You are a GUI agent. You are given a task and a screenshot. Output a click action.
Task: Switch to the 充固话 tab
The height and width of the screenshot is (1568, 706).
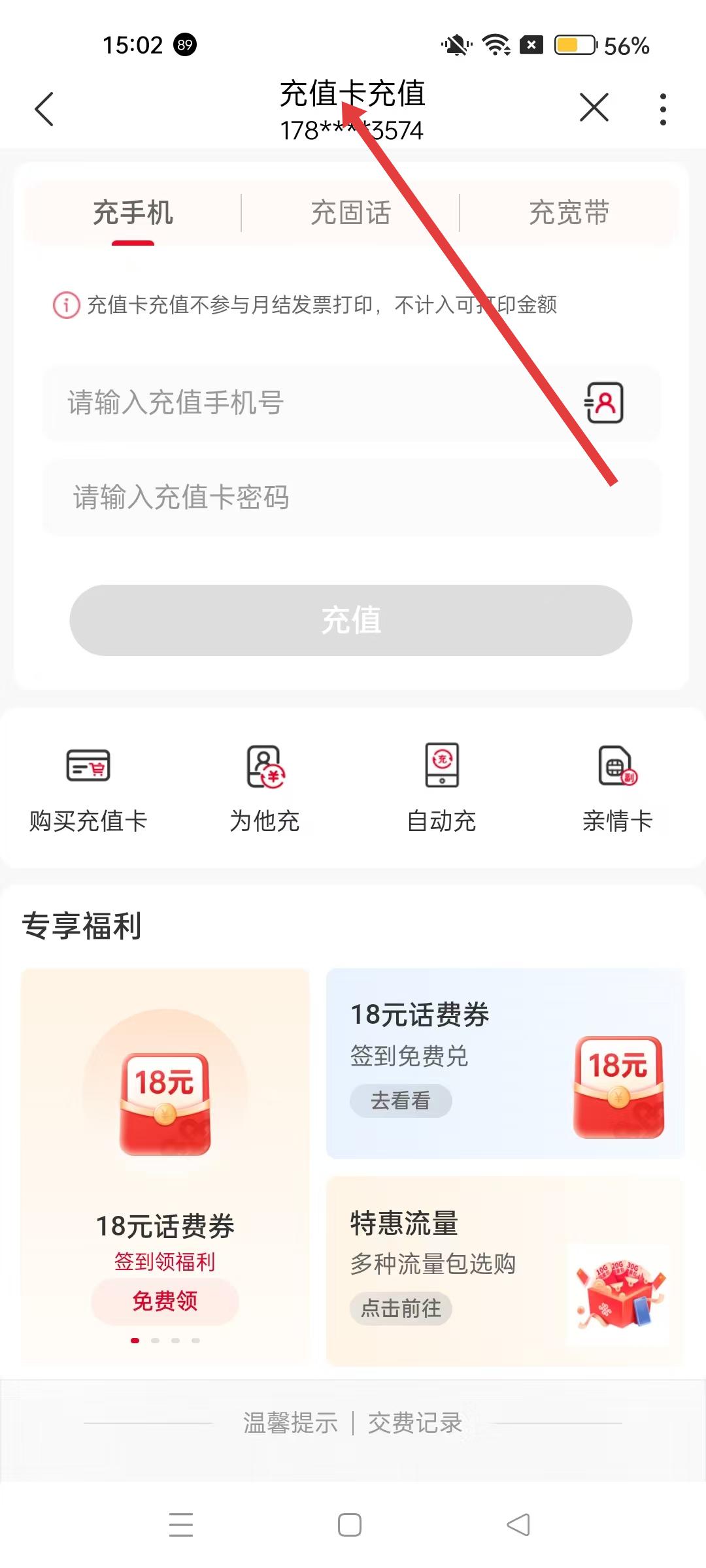[350, 213]
